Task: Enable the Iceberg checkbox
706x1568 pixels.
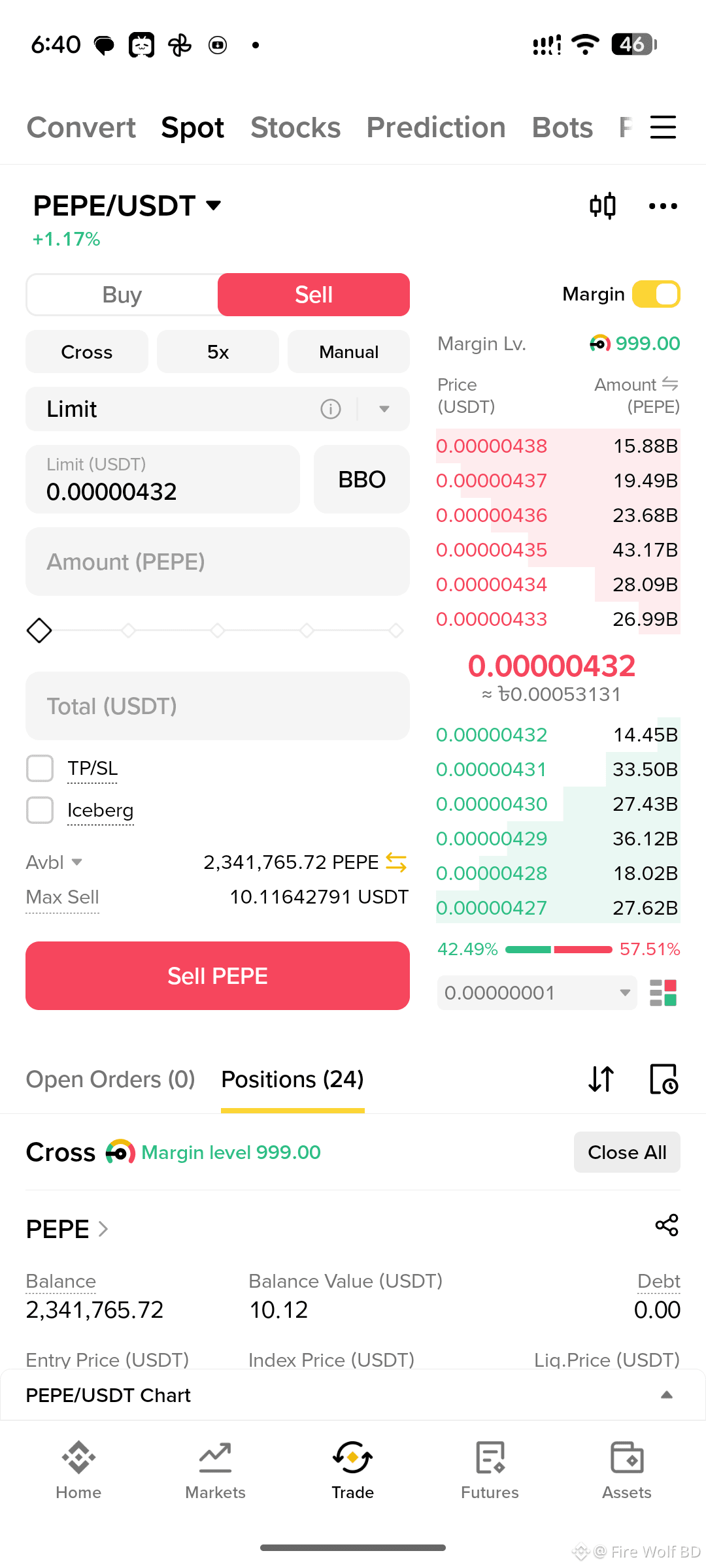Action: (40, 810)
